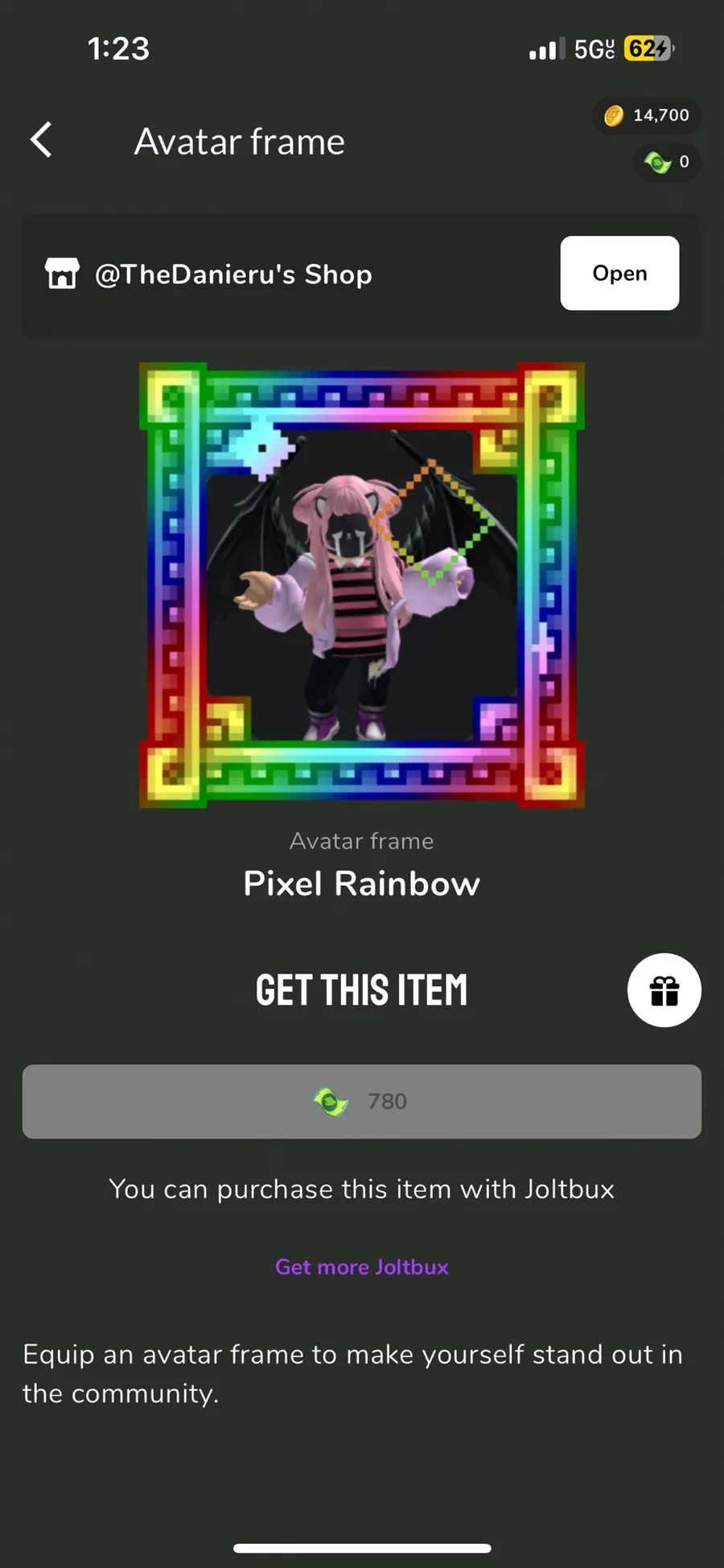Tap the 780 Joltbux purchase button
Image resolution: width=724 pixels, height=1568 pixels.
point(361,1102)
